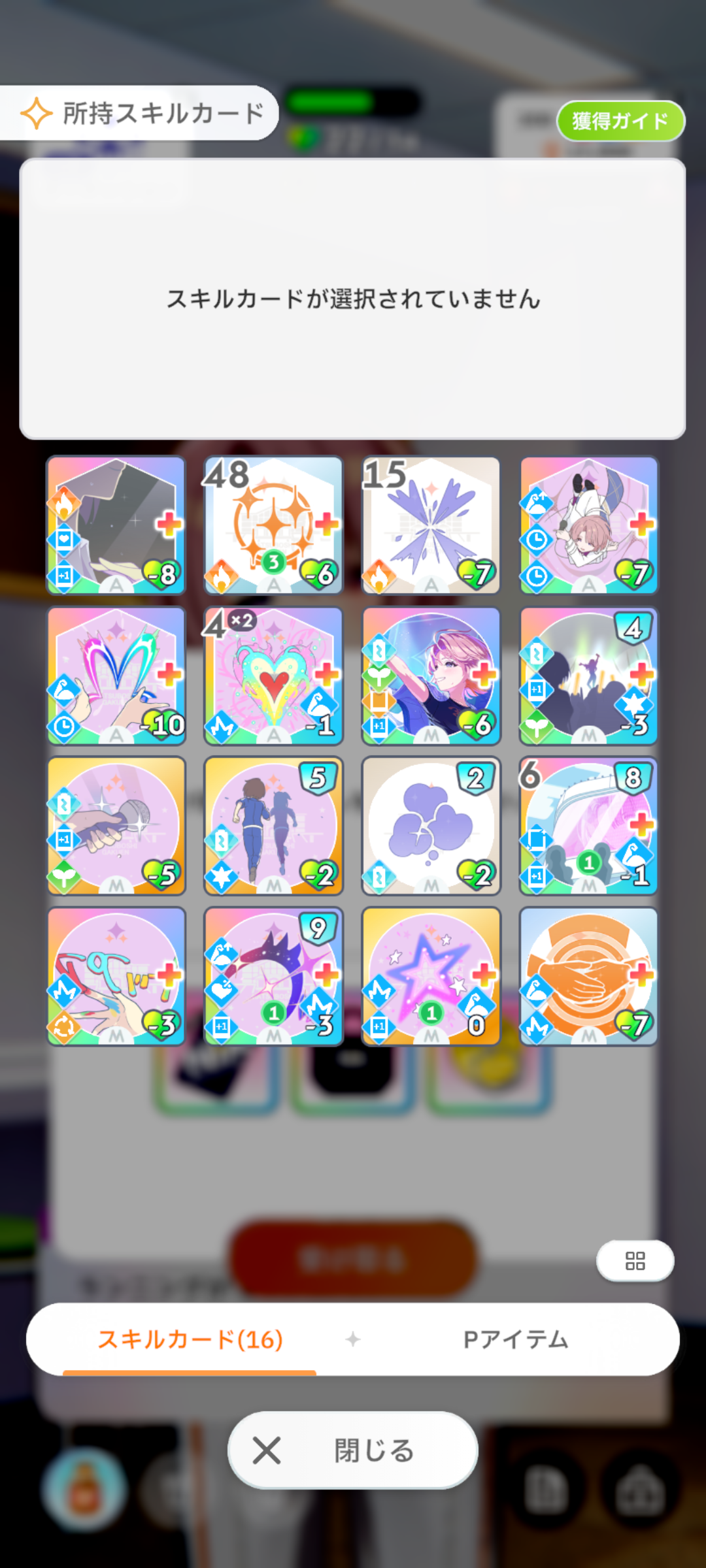Image resolution: width=706 pixels, height=1568 pixels.
Task: Open the upside-down girl card costing 7
Action: [x=588, y=525]
